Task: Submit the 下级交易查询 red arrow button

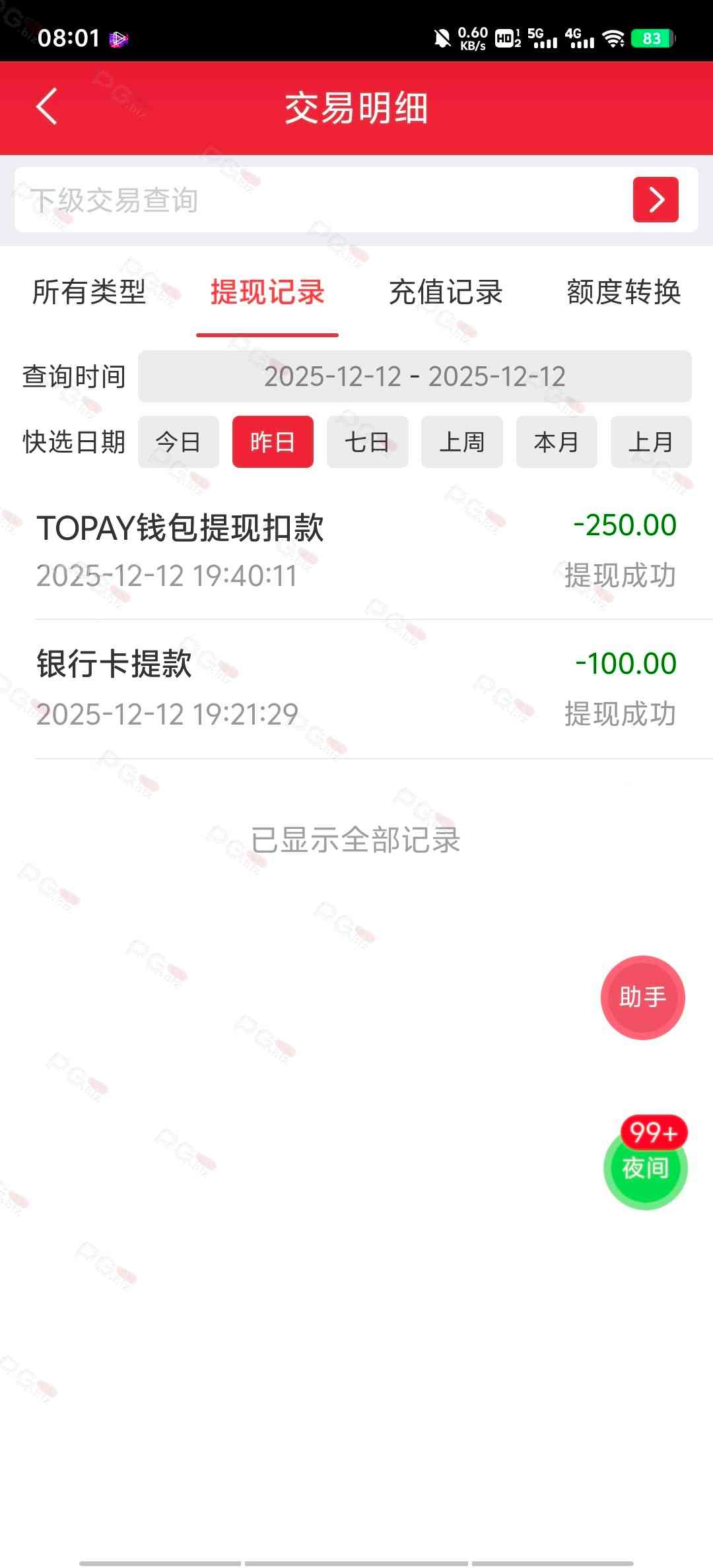Action: pos(655,200)
